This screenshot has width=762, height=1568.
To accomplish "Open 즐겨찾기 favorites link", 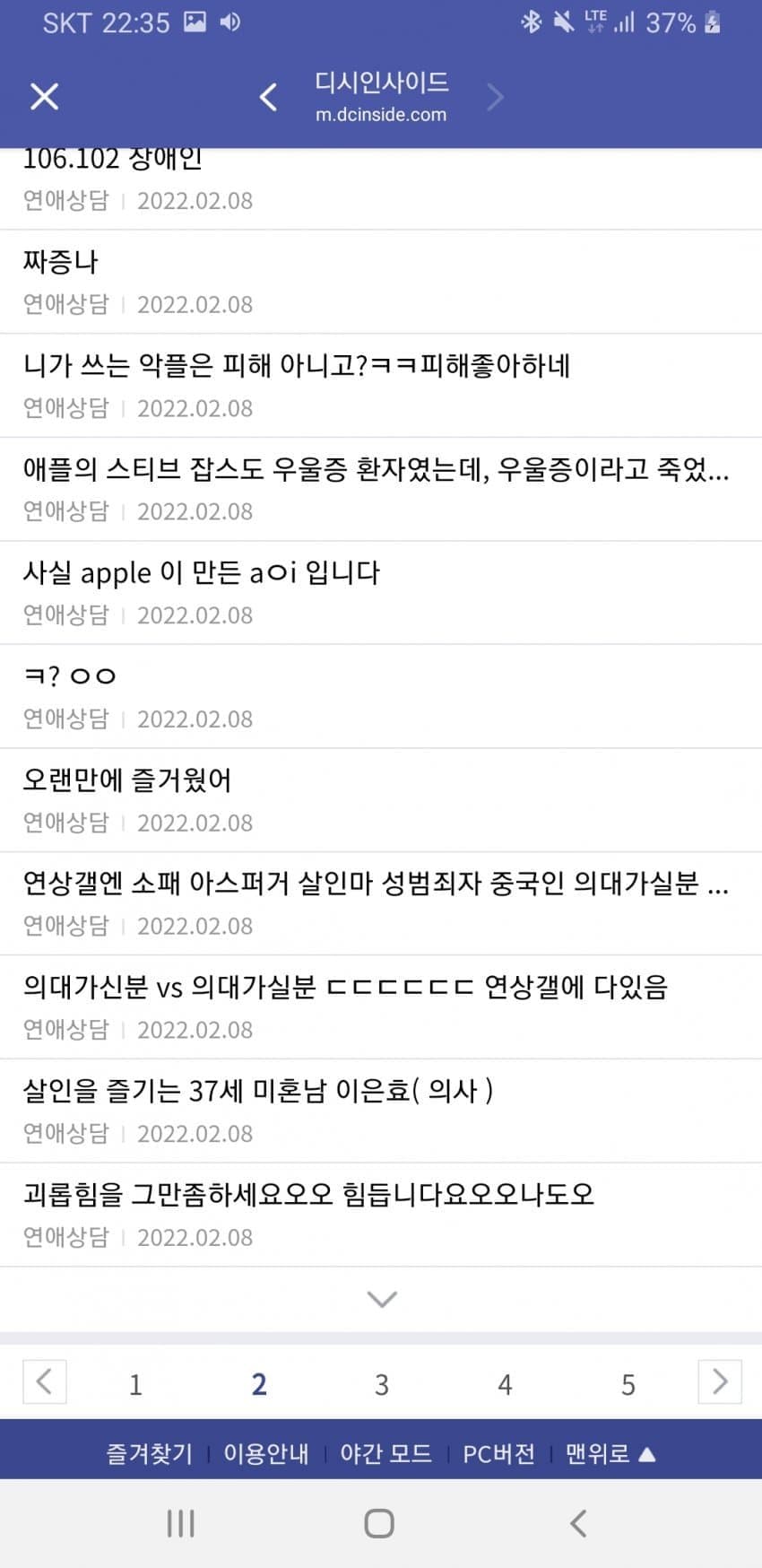I will 149,1453.
